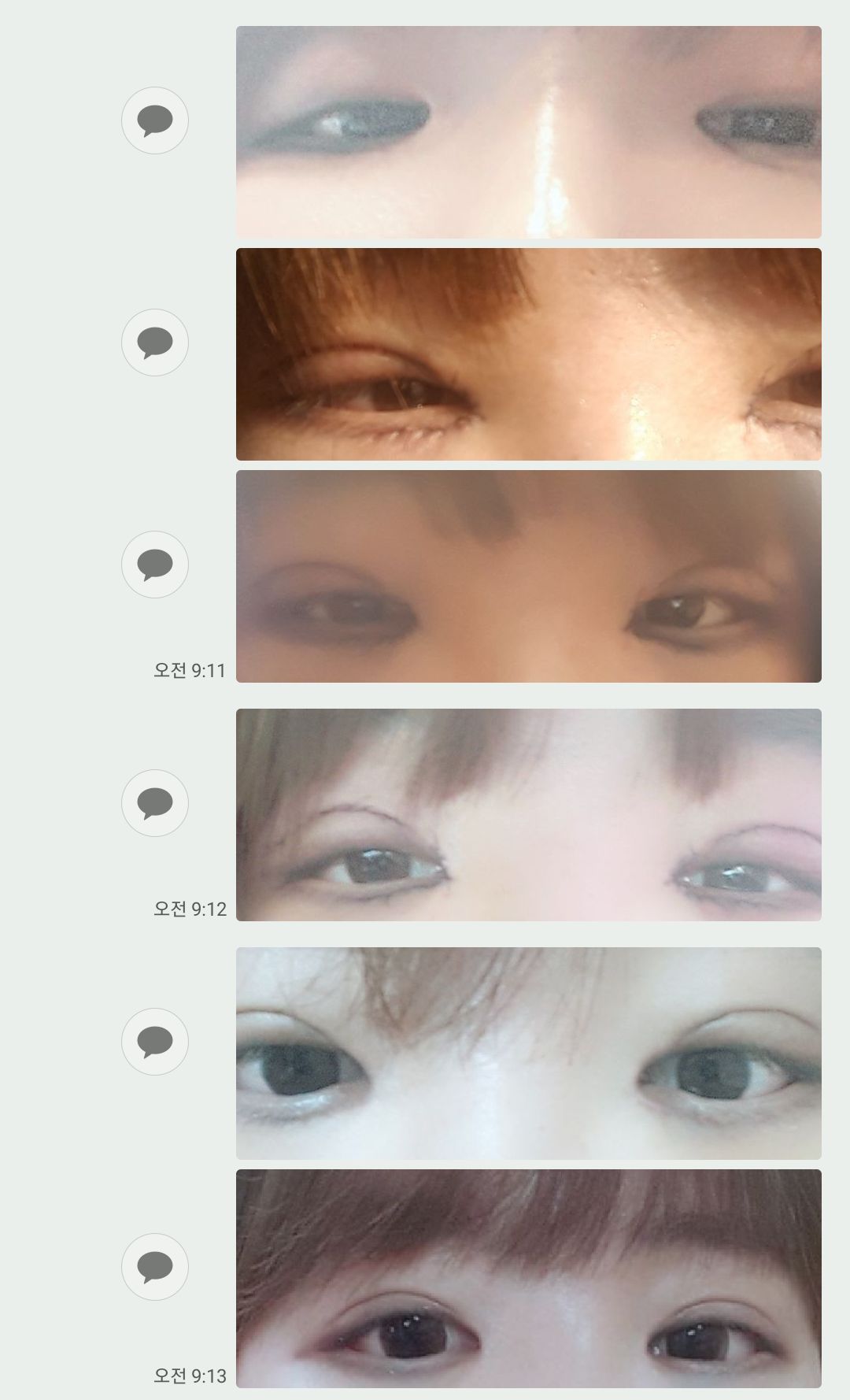The width and height of the screenshot is (850, 1400).
Task: Tap speech bubble beside the 9:11 photo
Action: coord(155,565)
